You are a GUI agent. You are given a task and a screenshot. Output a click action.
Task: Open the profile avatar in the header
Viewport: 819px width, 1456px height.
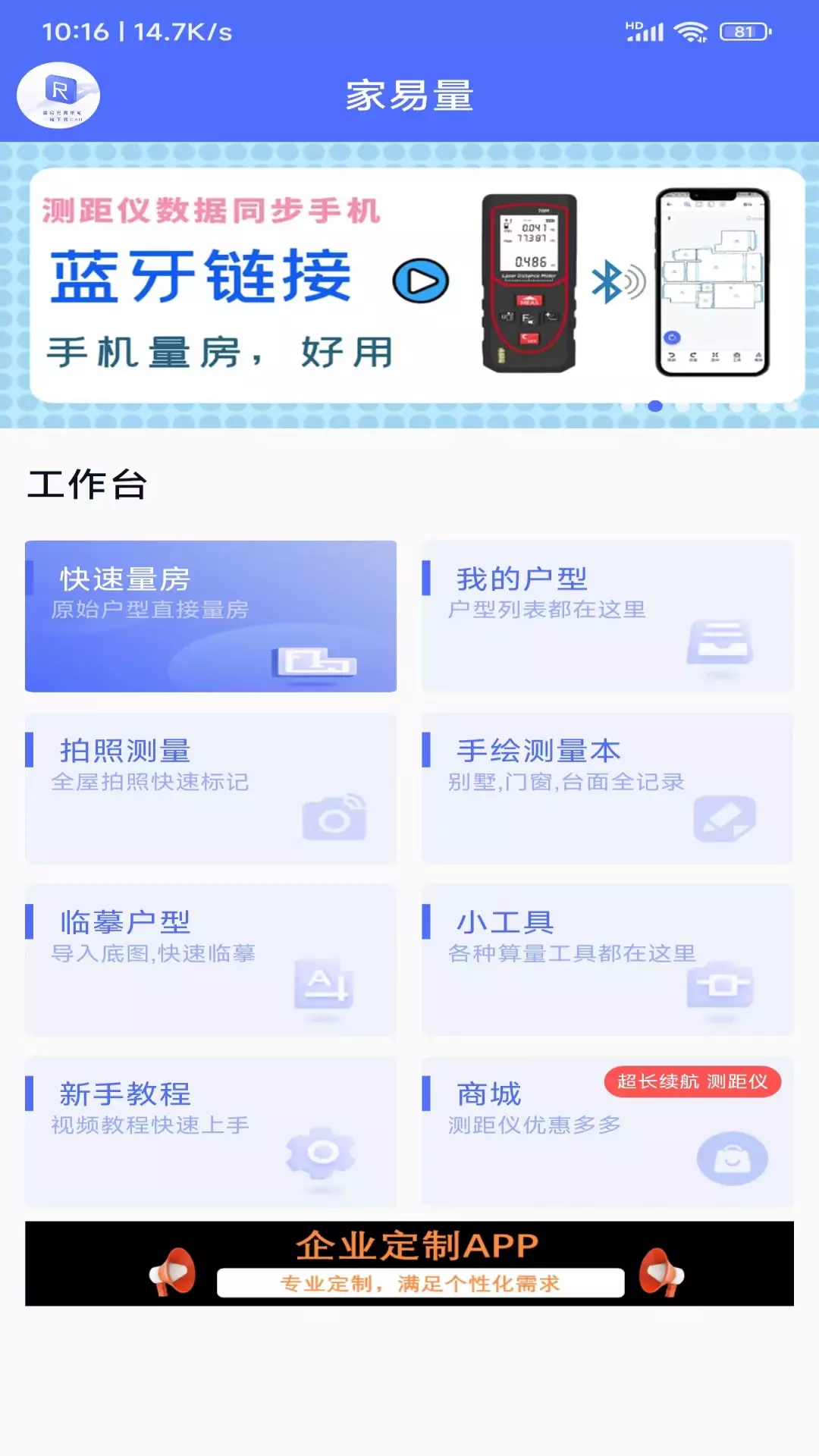pos(58,96)
